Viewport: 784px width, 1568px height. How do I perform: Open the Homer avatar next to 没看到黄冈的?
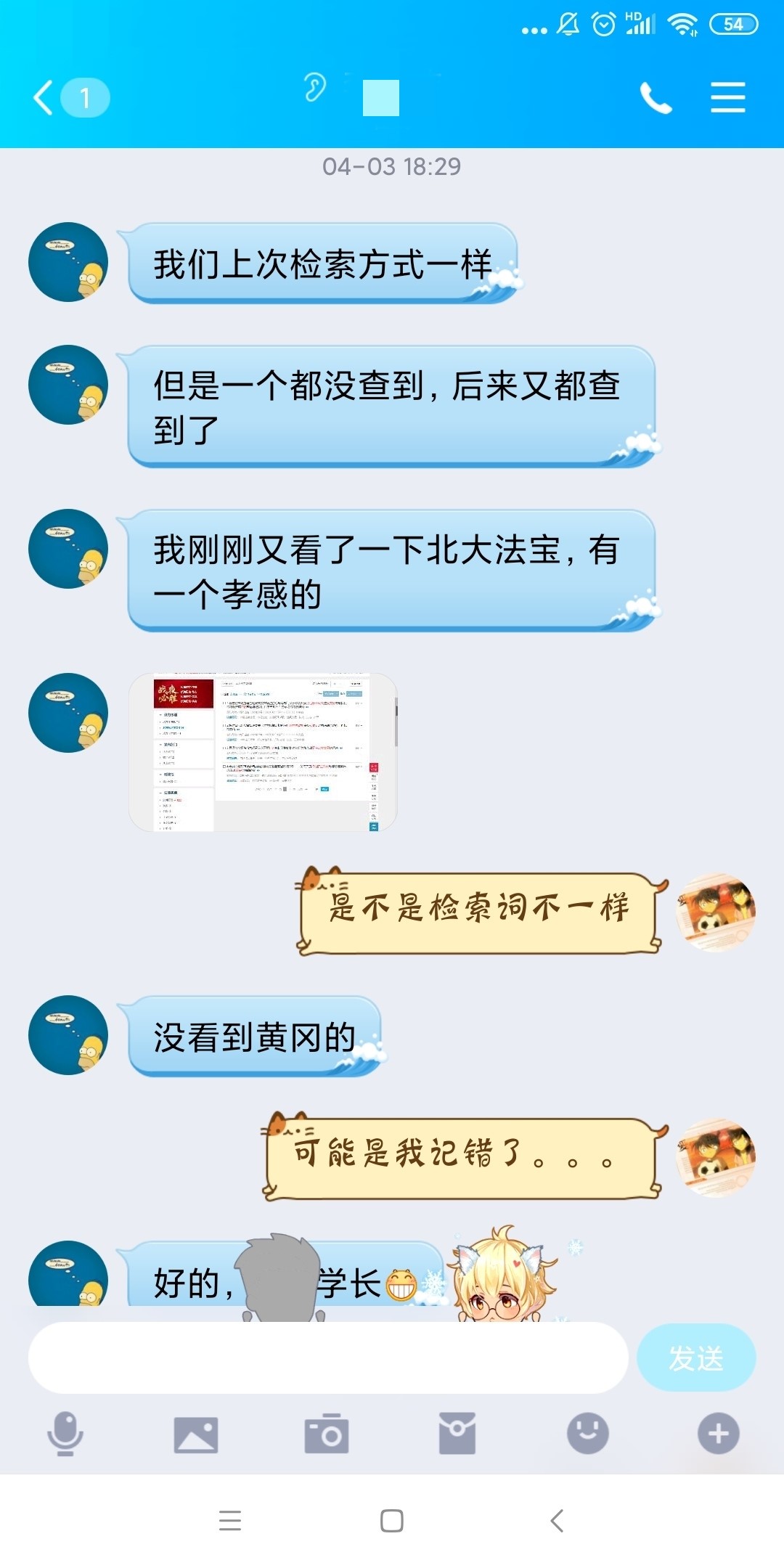pos(68,1035)
